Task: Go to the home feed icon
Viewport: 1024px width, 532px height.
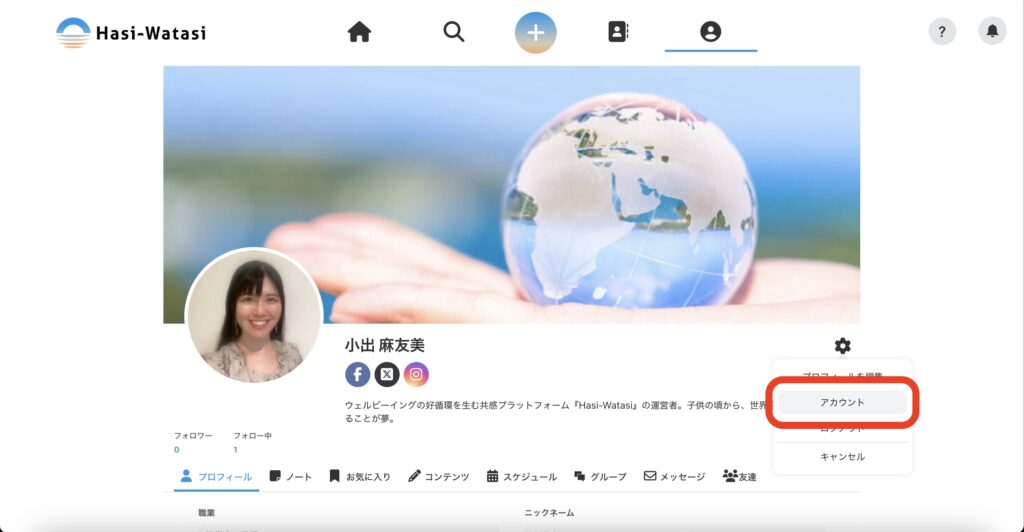Action: click(359, 32)
